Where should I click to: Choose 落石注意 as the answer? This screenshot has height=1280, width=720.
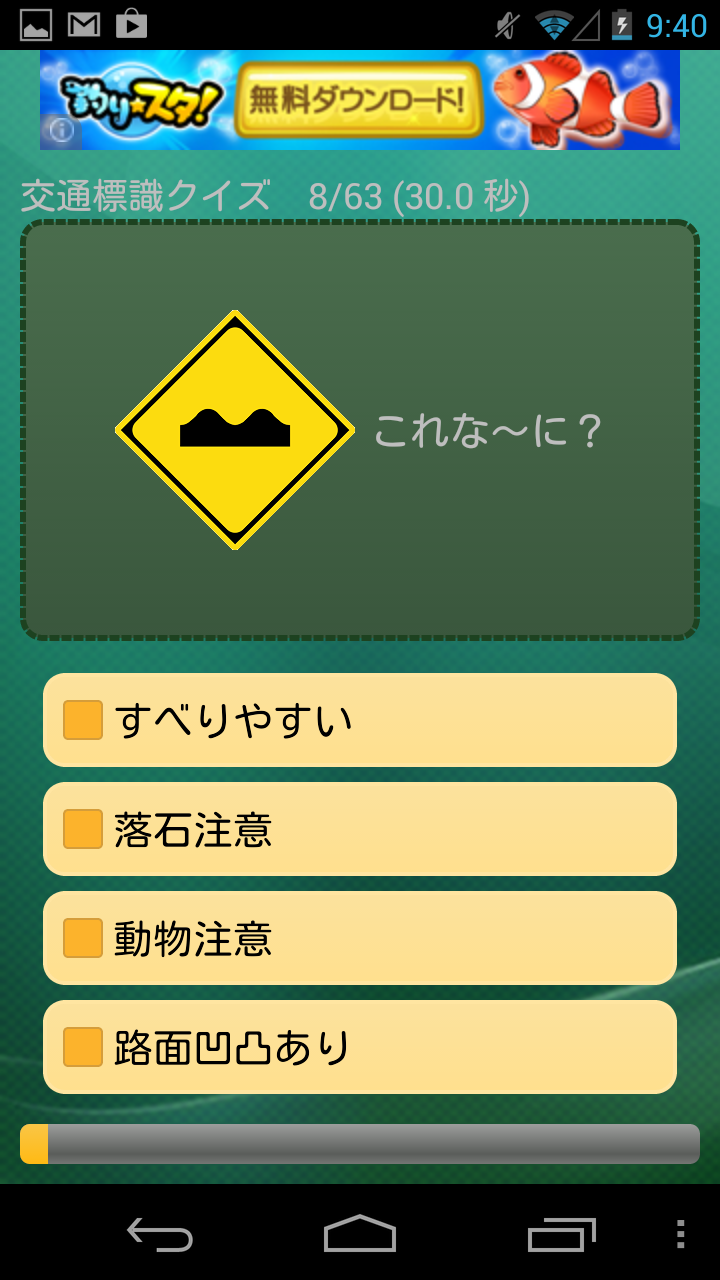click(360, 829)
